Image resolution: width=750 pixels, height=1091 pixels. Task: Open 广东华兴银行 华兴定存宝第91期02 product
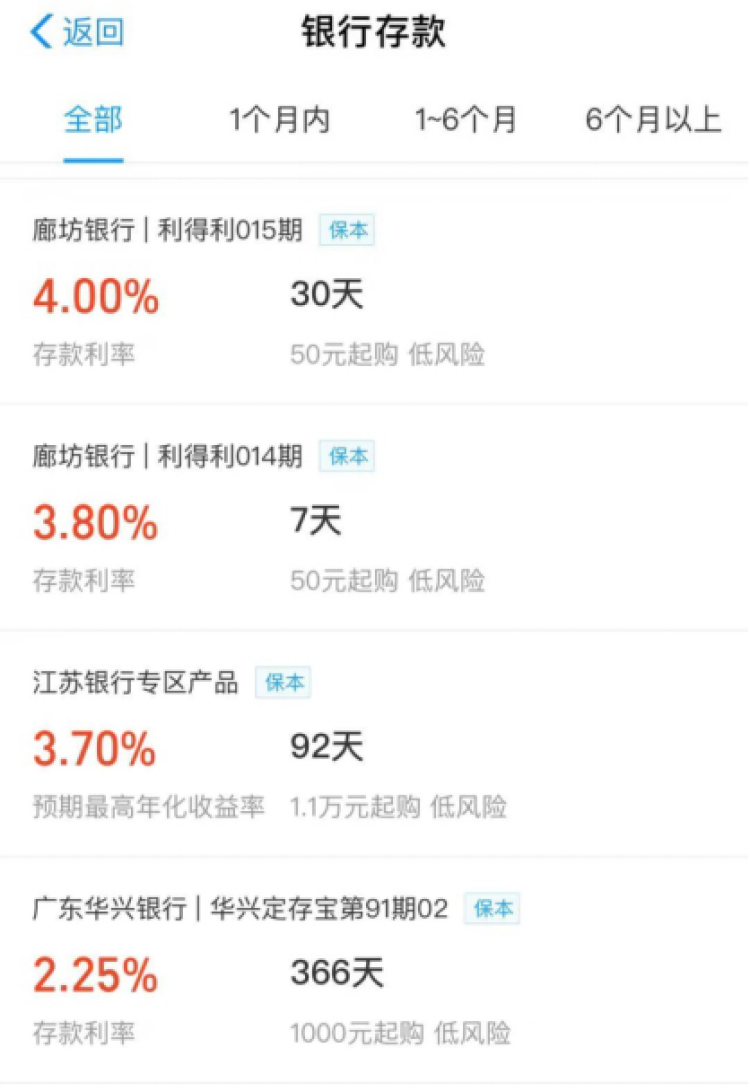pyautogui.click(x=374, y=970)
